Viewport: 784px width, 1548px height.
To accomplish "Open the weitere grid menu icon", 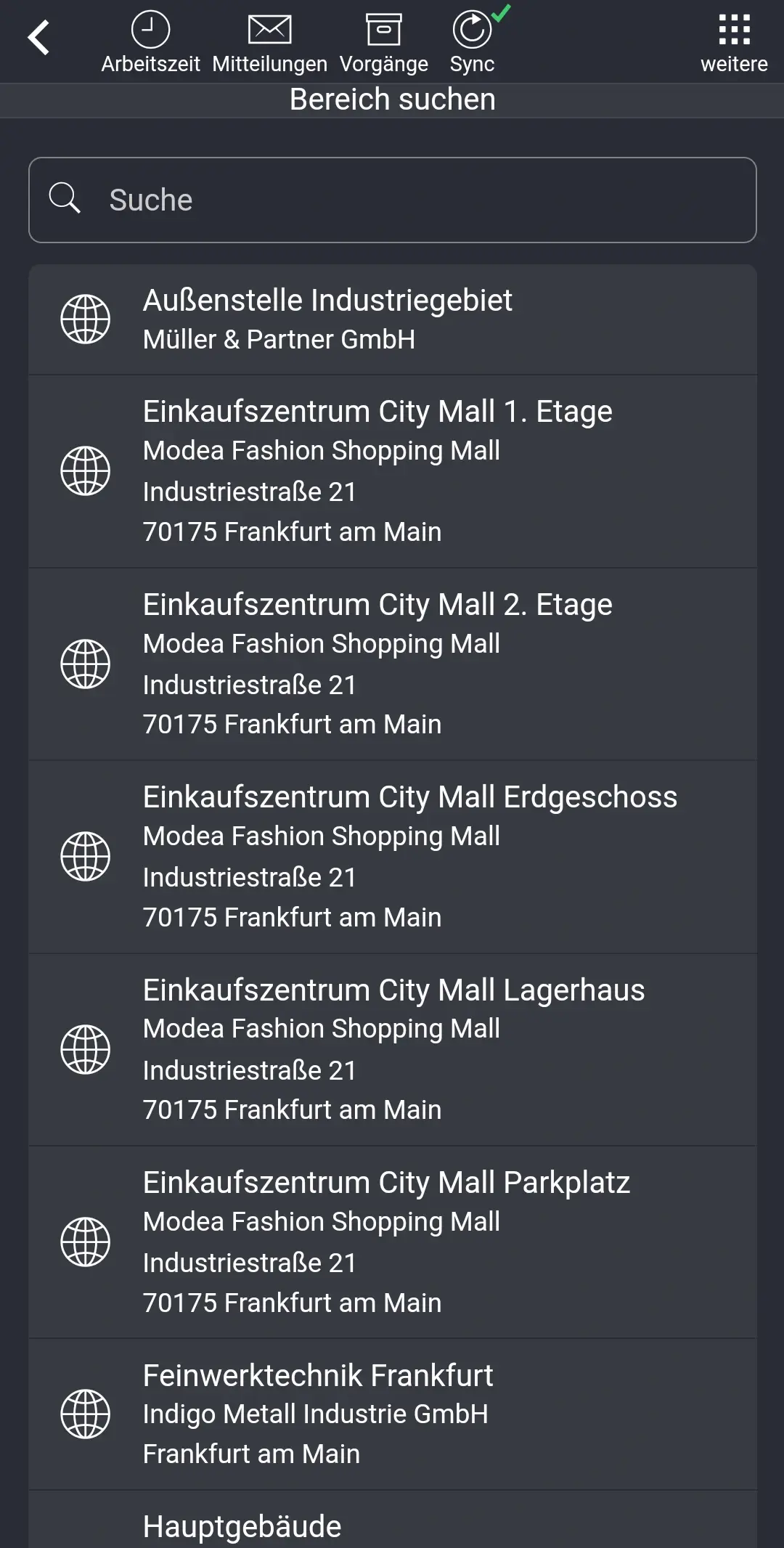I will tap(735, 30).
